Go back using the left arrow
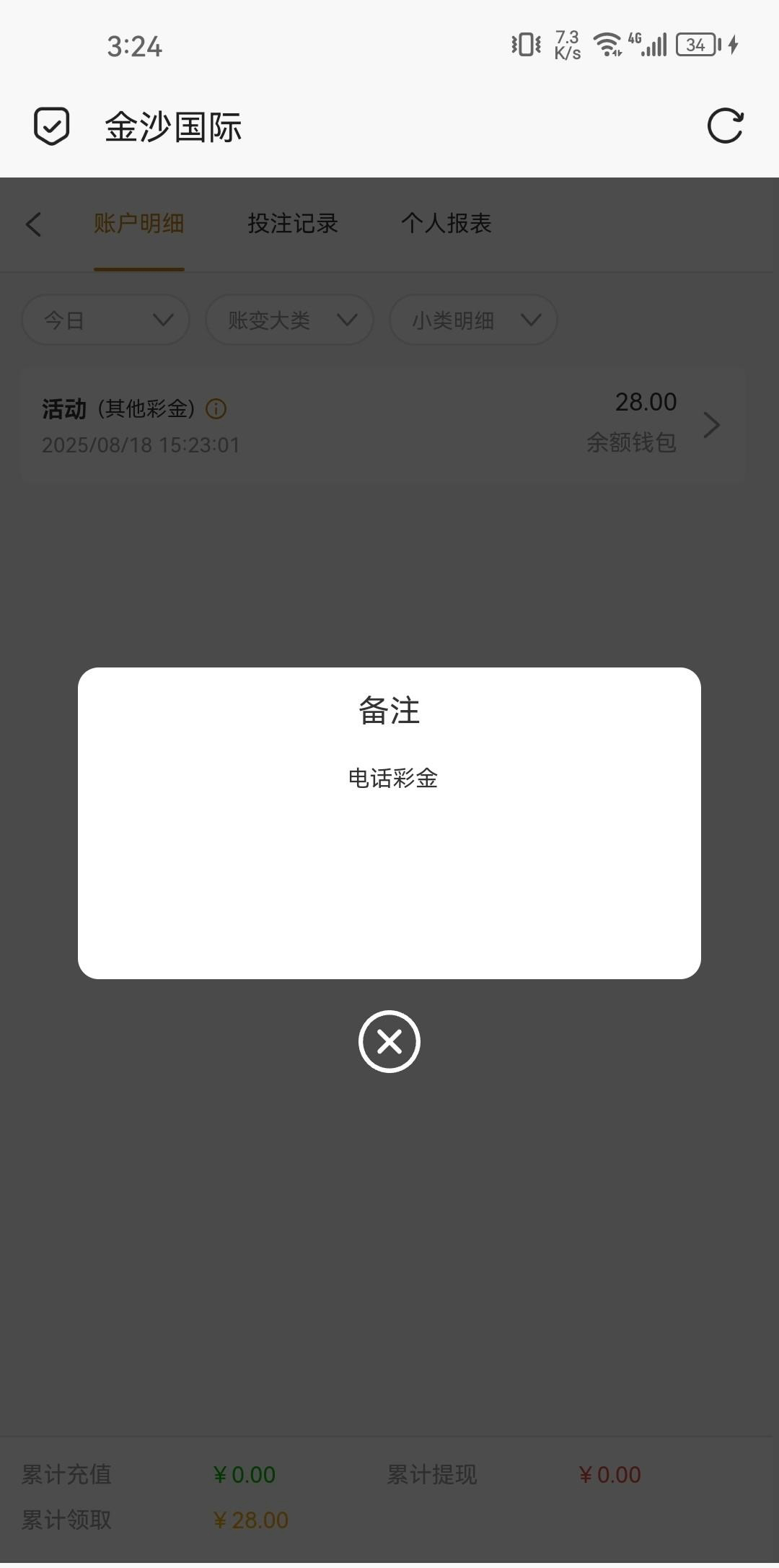Viewport: 779px width, 1568px height. [33, 224]
